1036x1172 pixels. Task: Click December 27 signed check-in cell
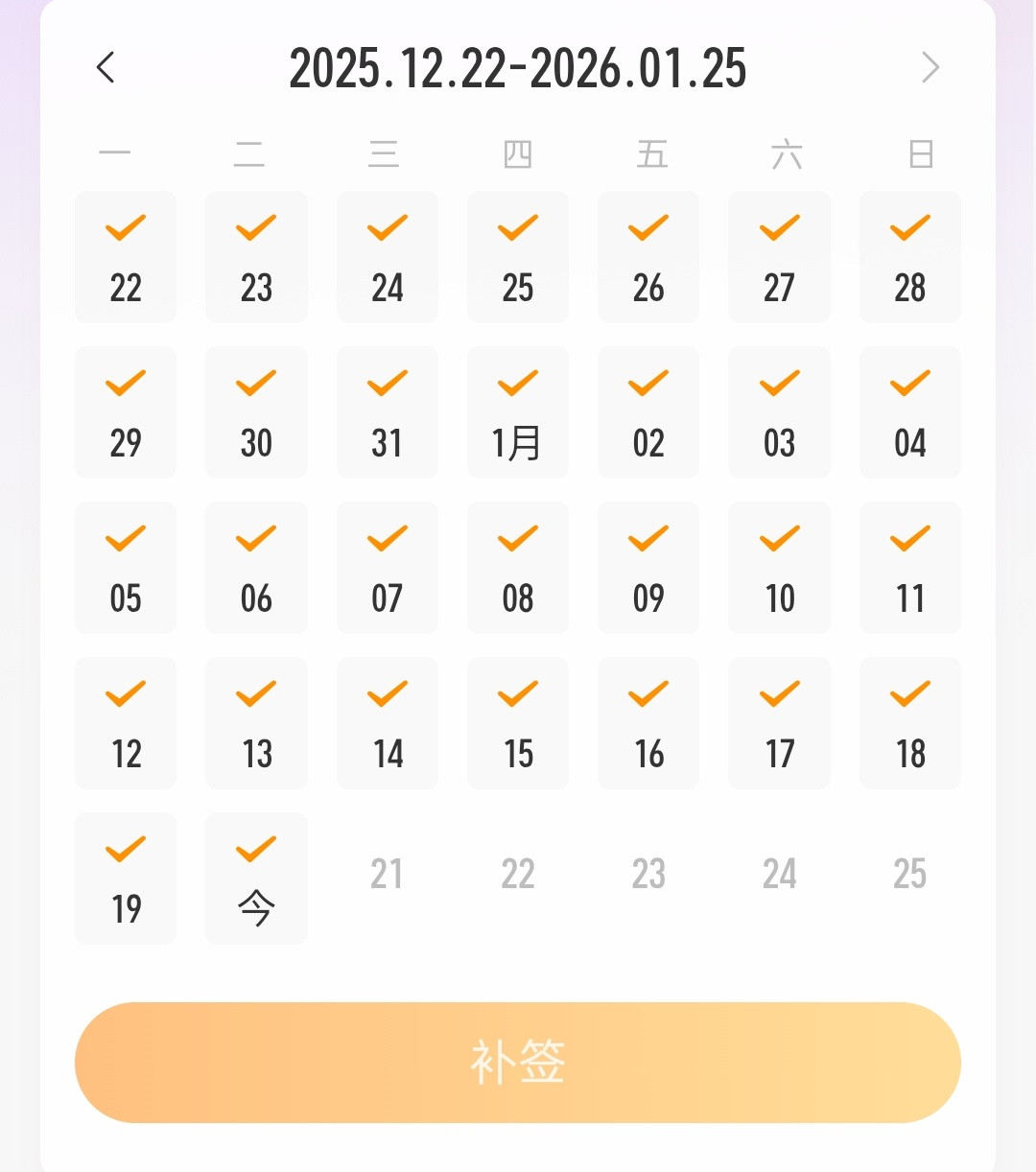tap(779, 256)
